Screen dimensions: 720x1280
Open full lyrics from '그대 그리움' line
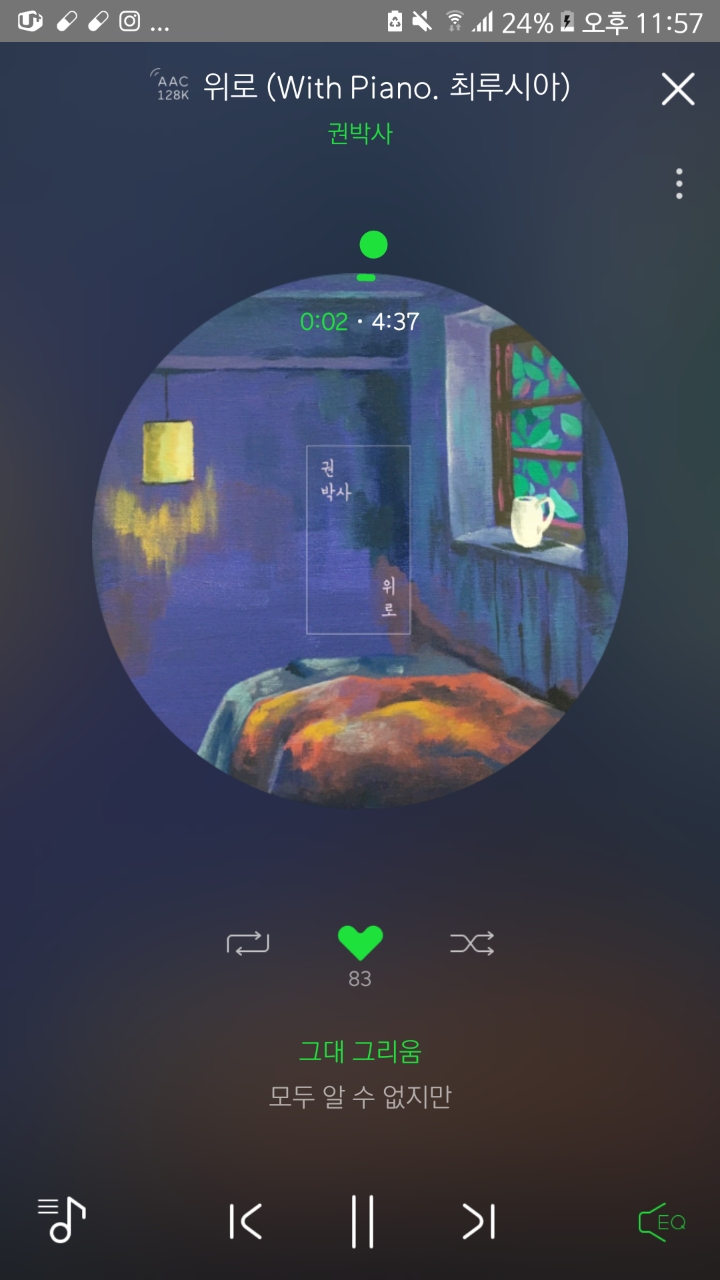point(360,1052)
